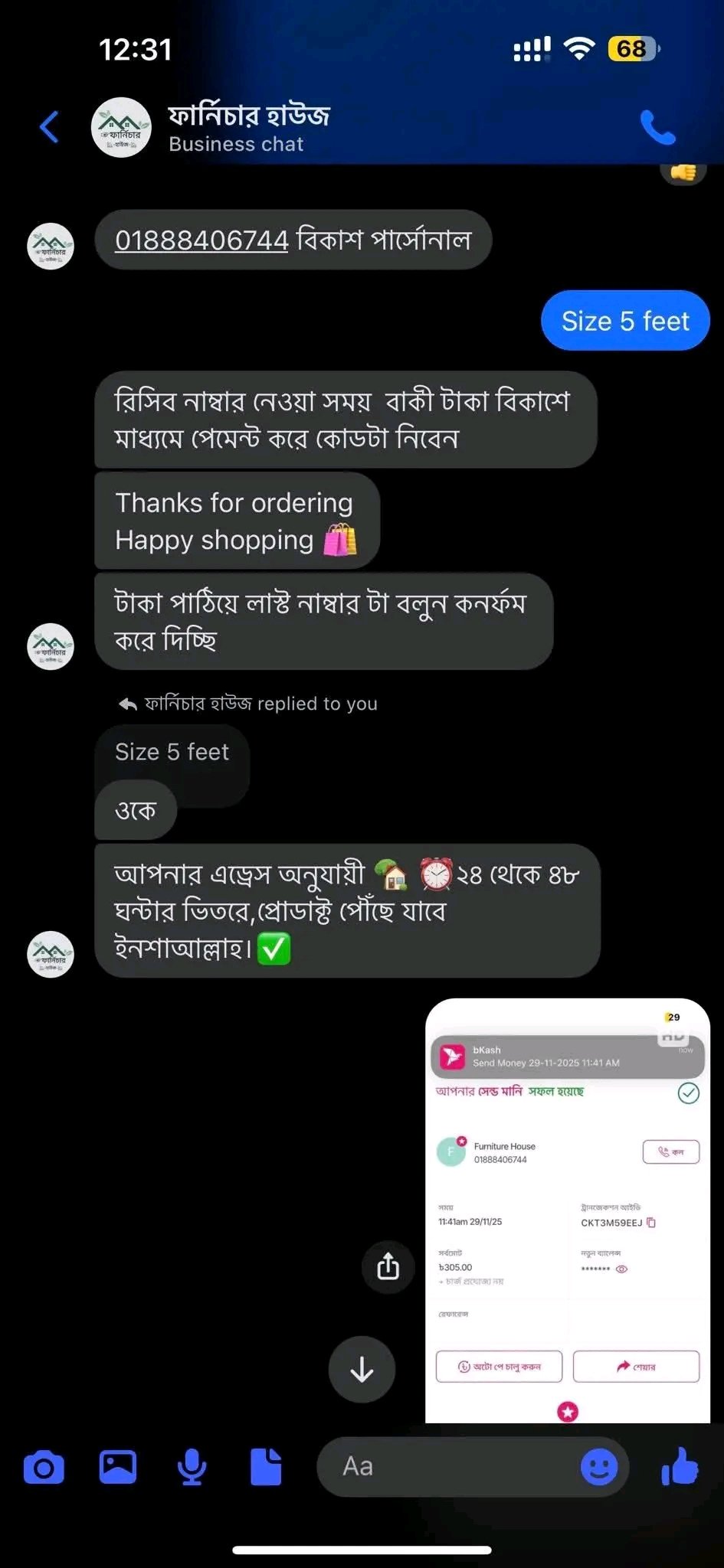Image resolution: width=724 pixels, height=1568 pixels.
Task: Open the bKash payment screenshot image
Action: tap(567, 1211)
